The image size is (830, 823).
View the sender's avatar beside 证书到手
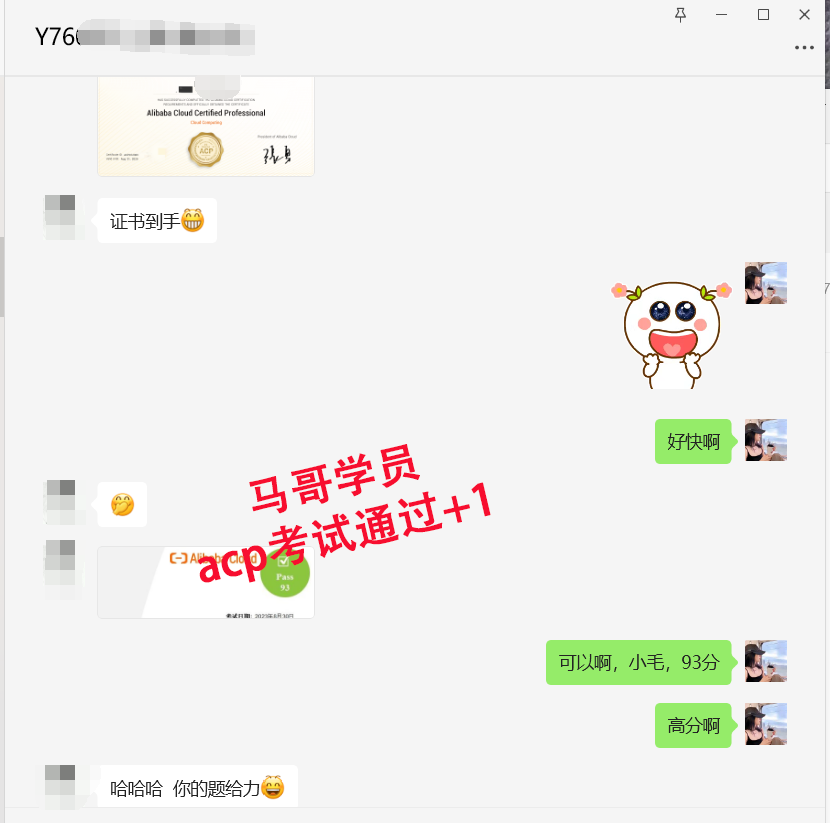tap(60, 217)
